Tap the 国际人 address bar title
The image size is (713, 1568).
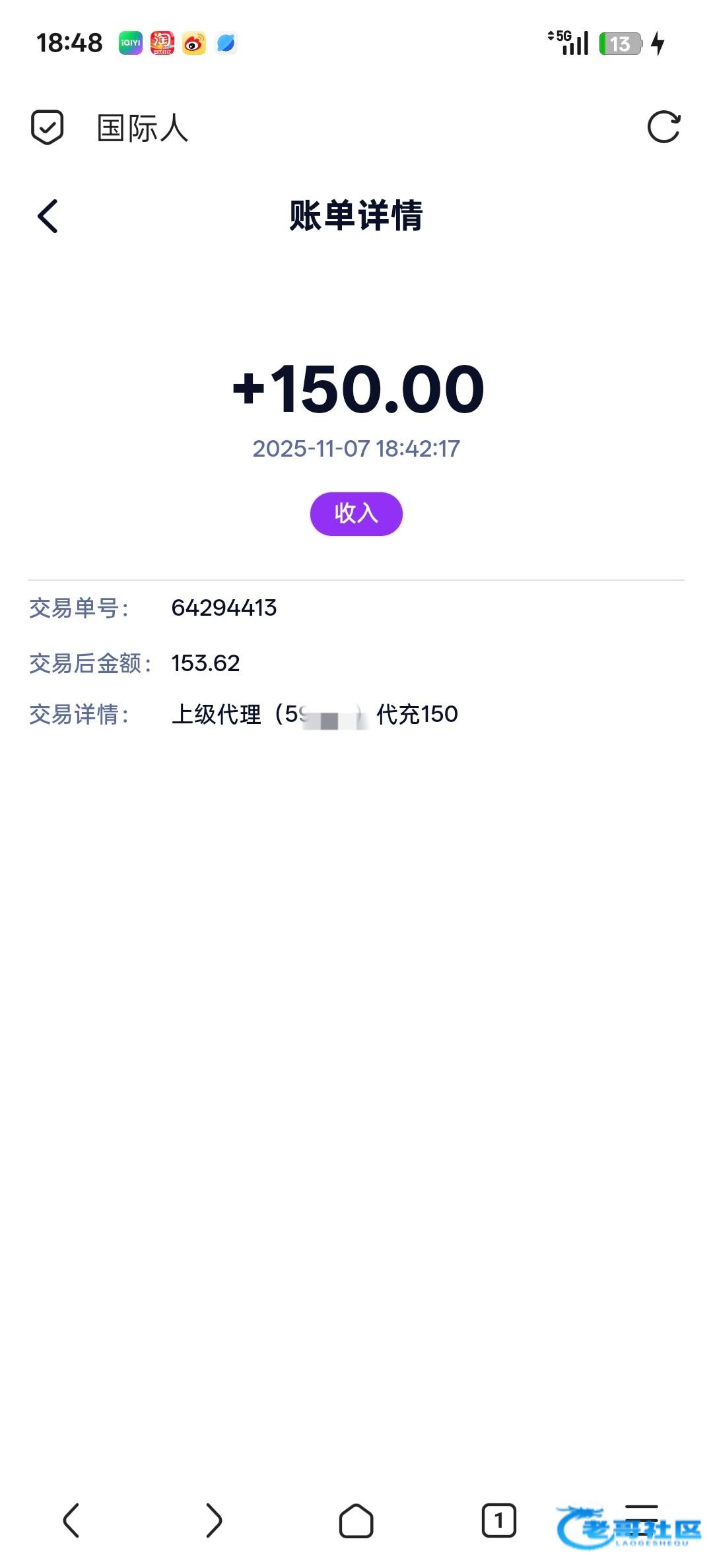pos(143,128)
